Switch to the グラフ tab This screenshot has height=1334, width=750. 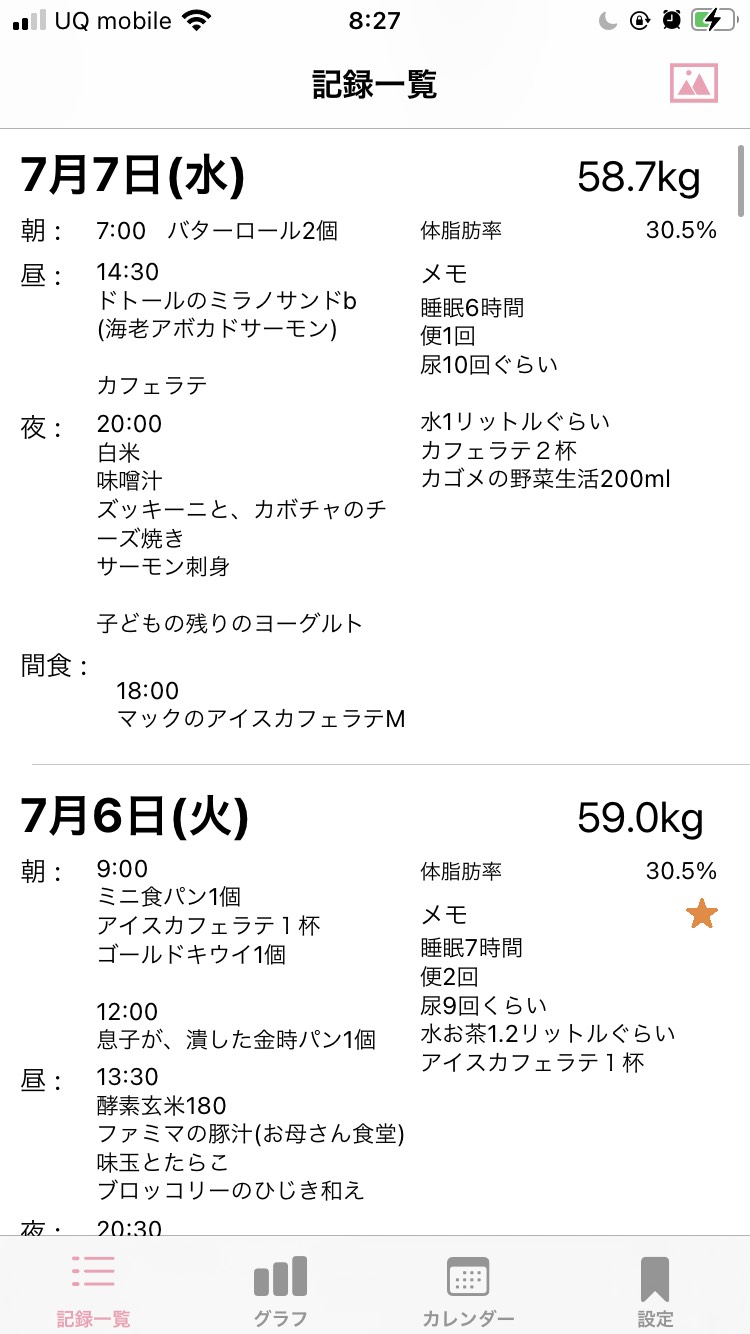point(280,1290)
